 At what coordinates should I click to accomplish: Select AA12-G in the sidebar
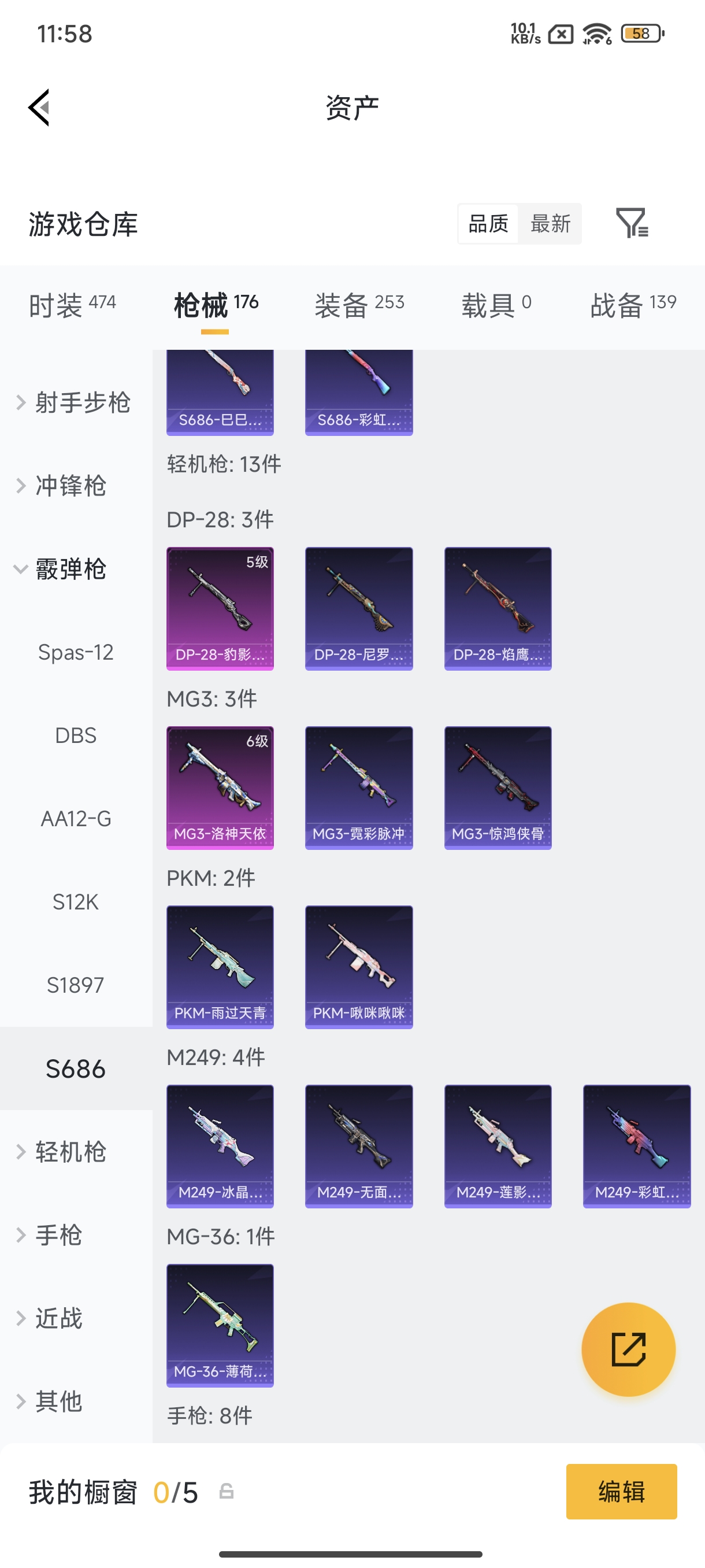pos(76,819)
